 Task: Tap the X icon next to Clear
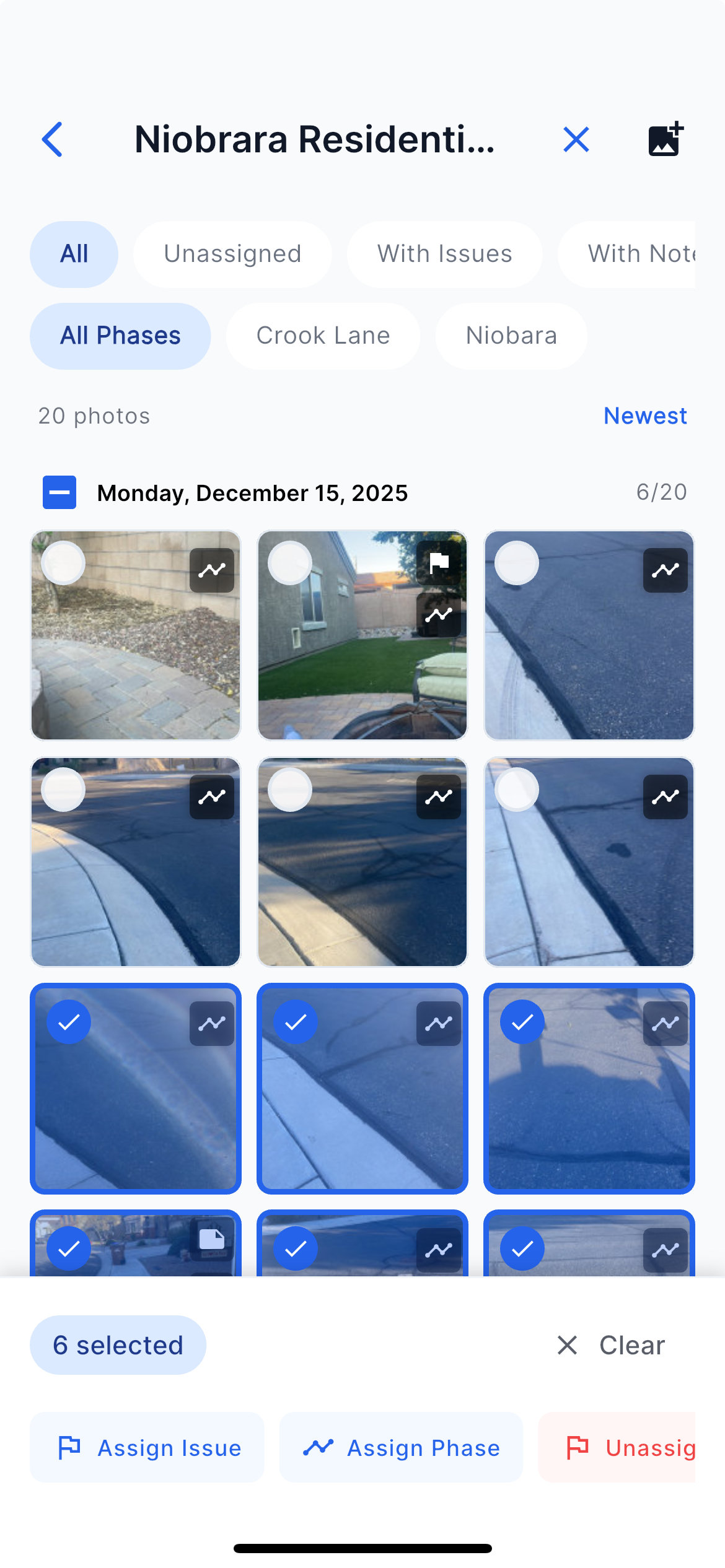pyautogui.click(x=567, y=1345)
